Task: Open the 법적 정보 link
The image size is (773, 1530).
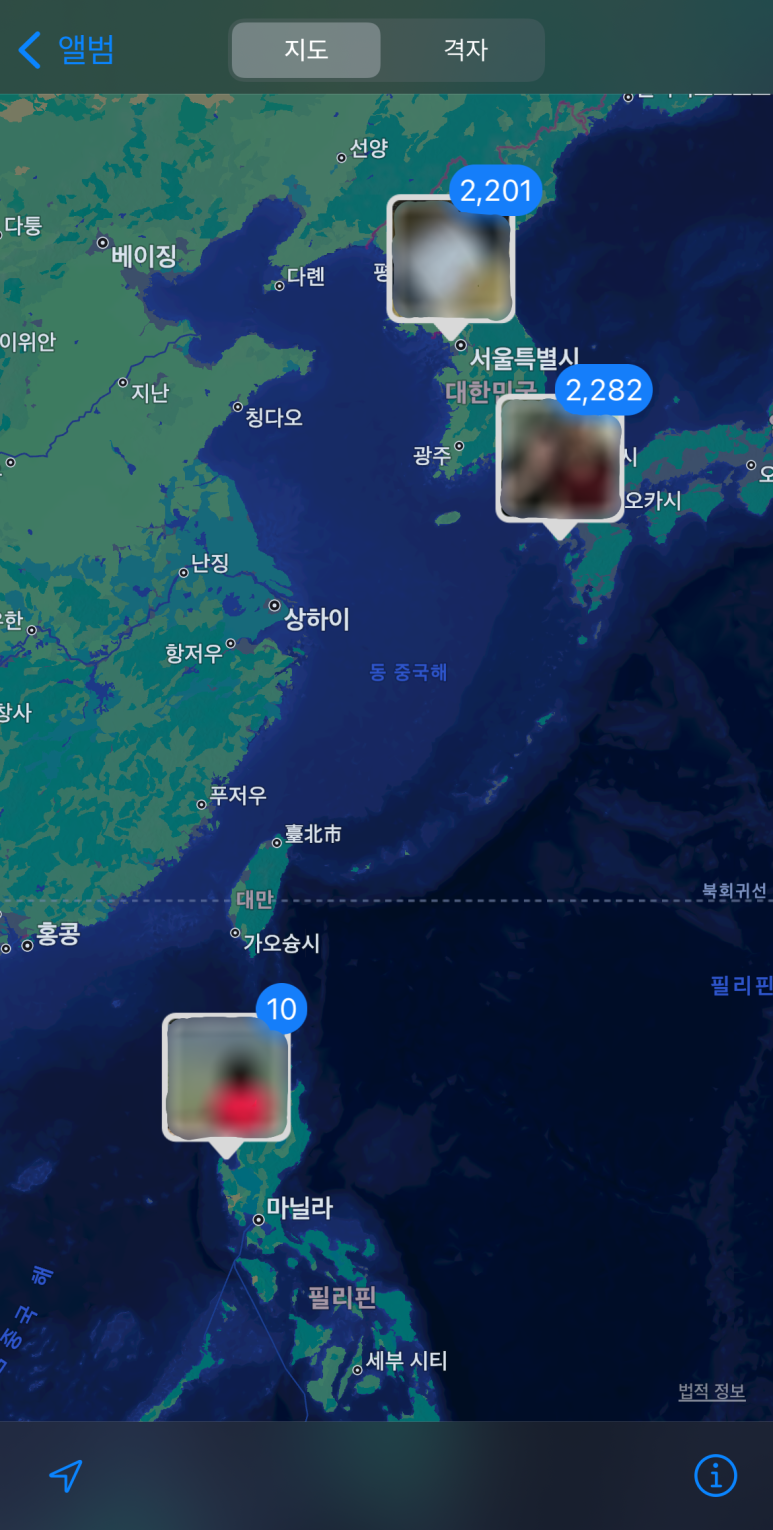Action: [711, 1391]
